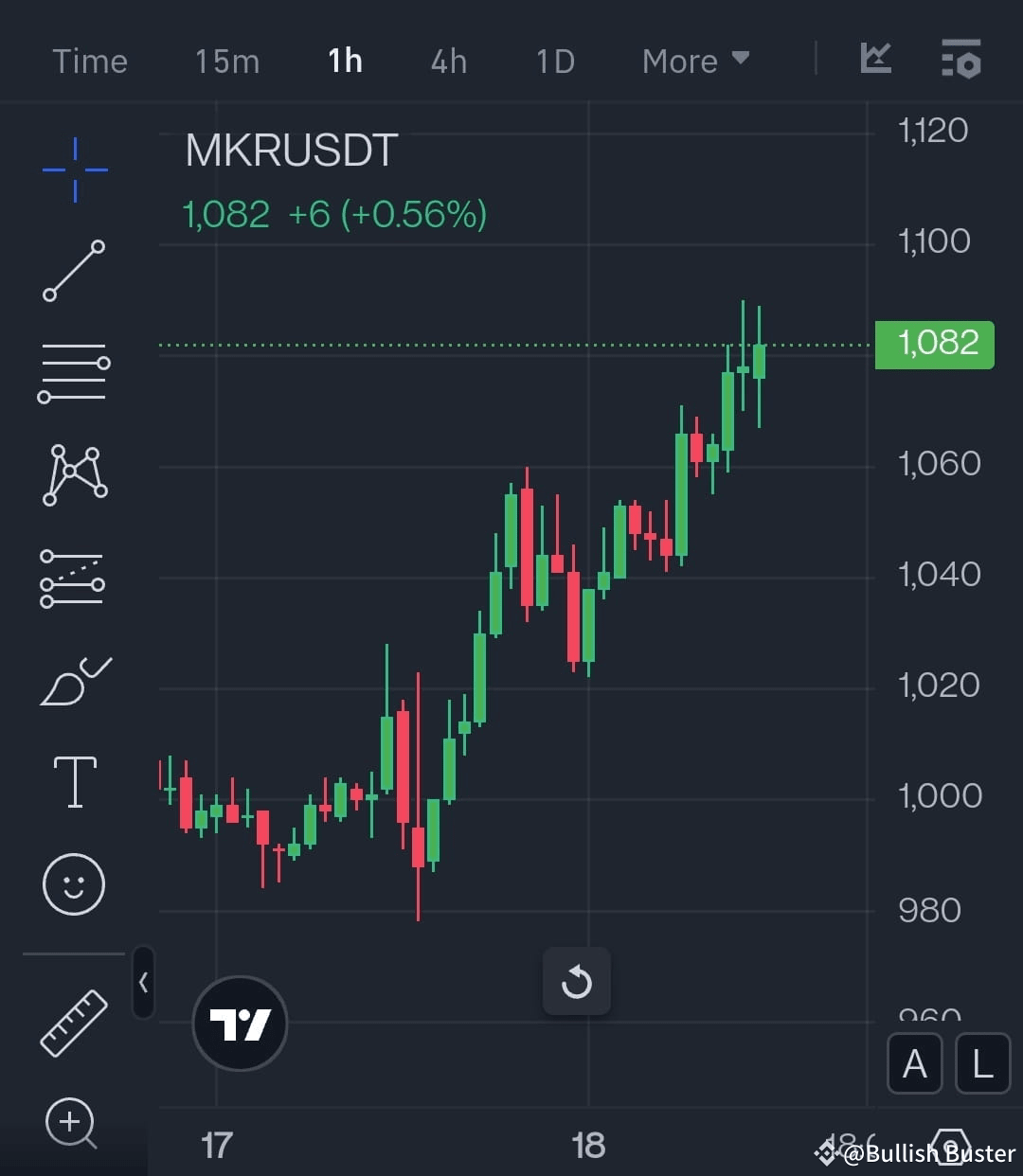This screenshot has height=1176, width=1023.
Task: Collapse the drawing toolbar with the chevron
Action: click(143, 982)
